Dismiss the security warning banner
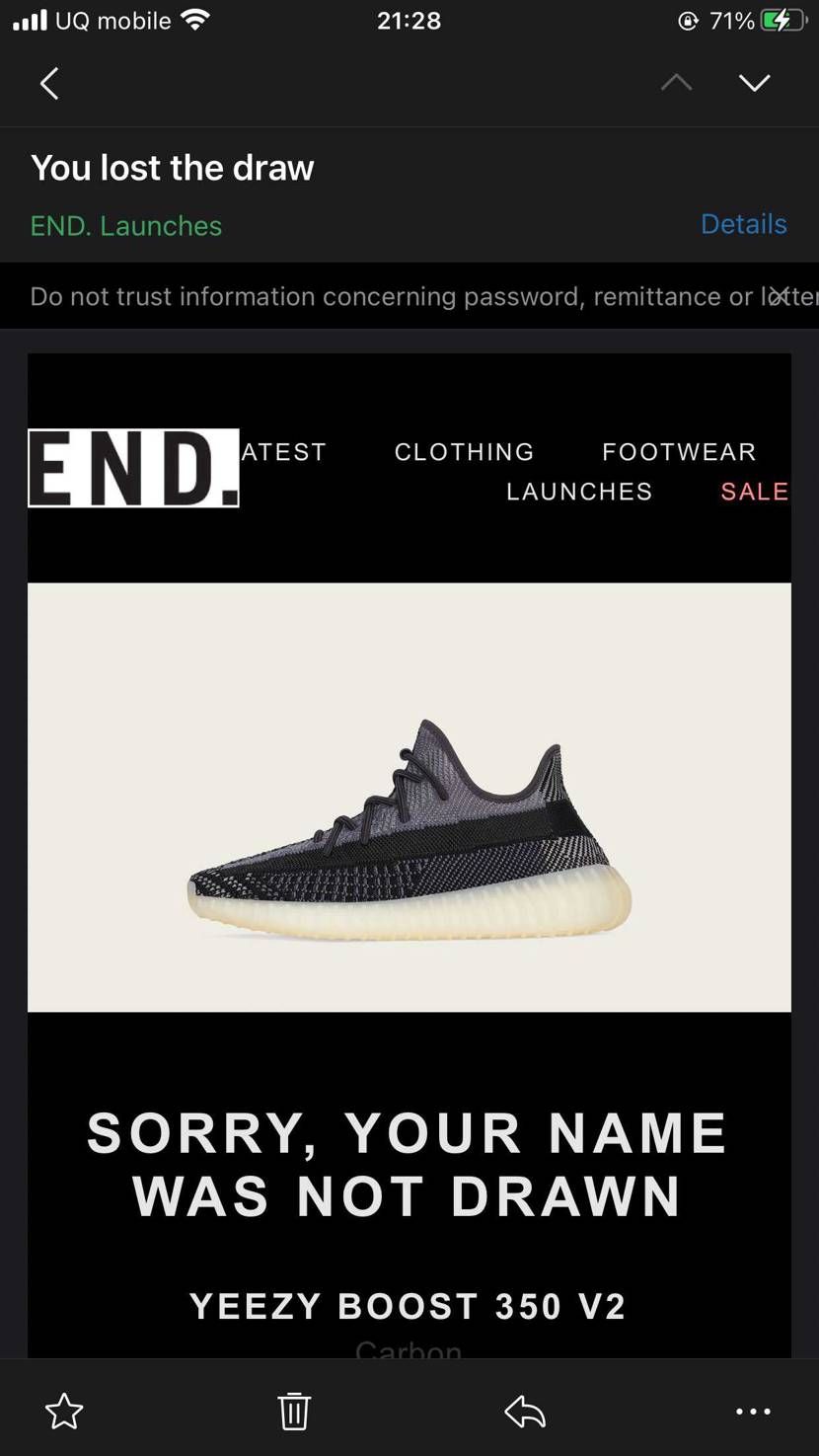 [780, 296]
